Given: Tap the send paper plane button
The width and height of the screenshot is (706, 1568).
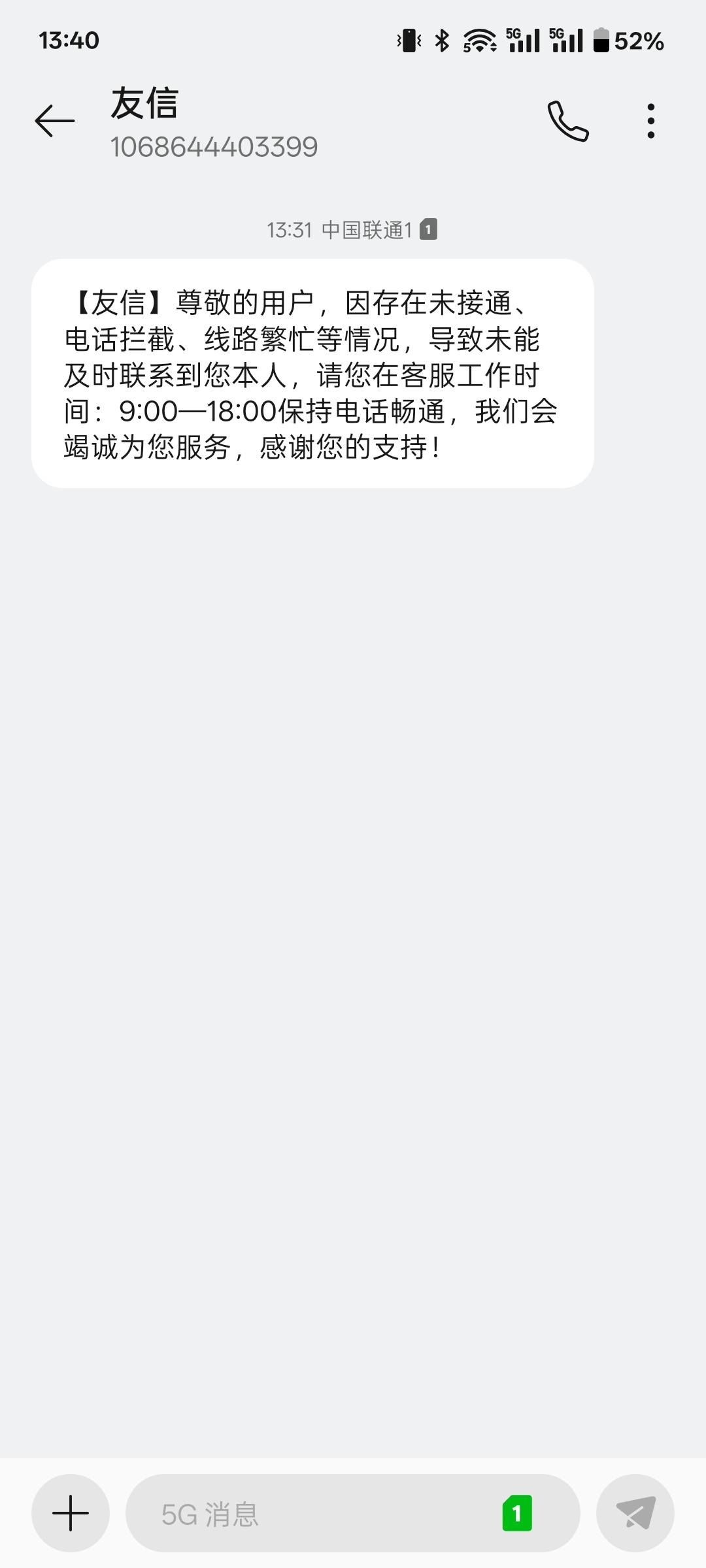Looking at the screenshot, I should coord(635,1513).
